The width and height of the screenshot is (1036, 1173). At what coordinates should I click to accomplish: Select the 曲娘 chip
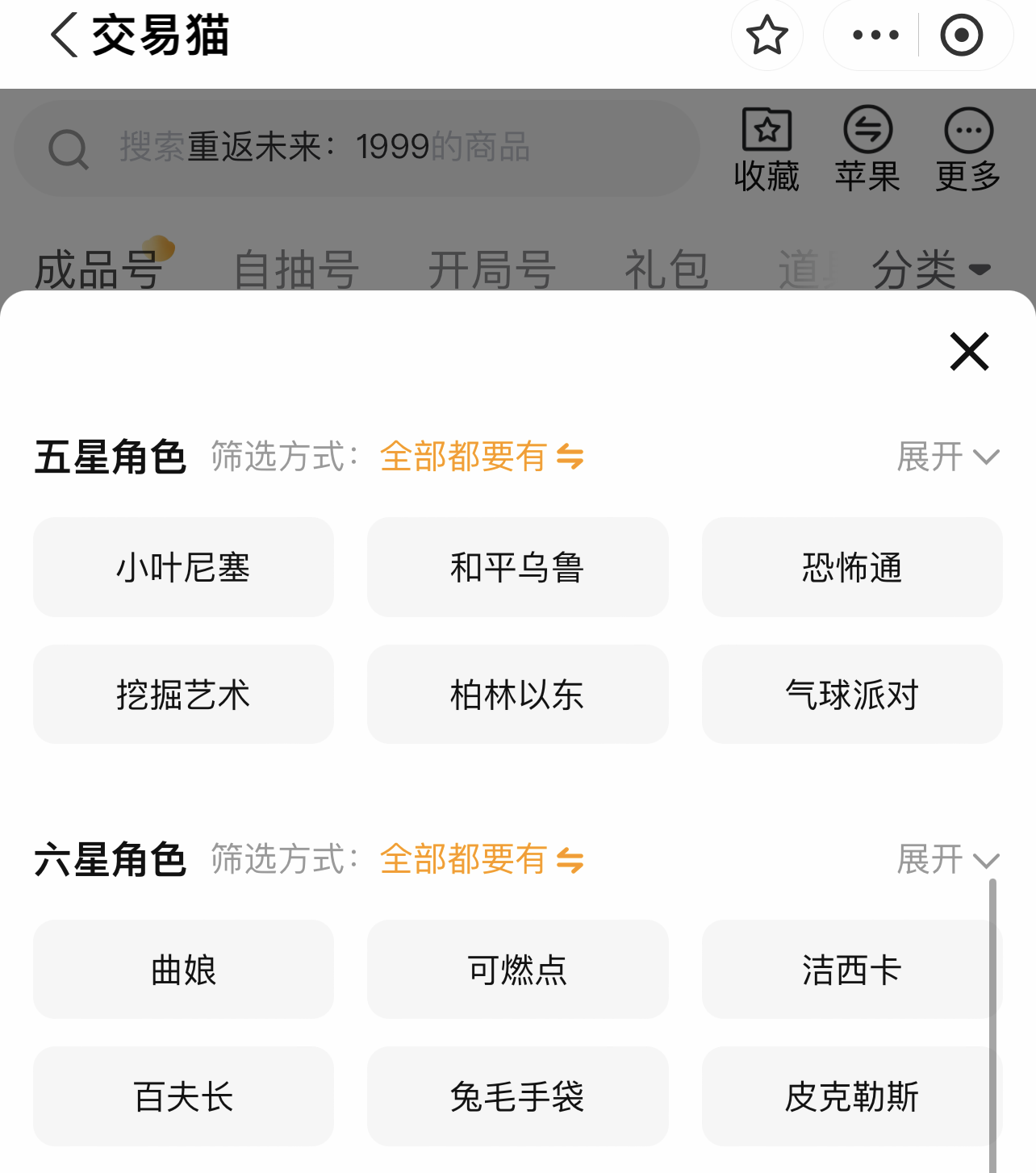click(x=183, y=969)
